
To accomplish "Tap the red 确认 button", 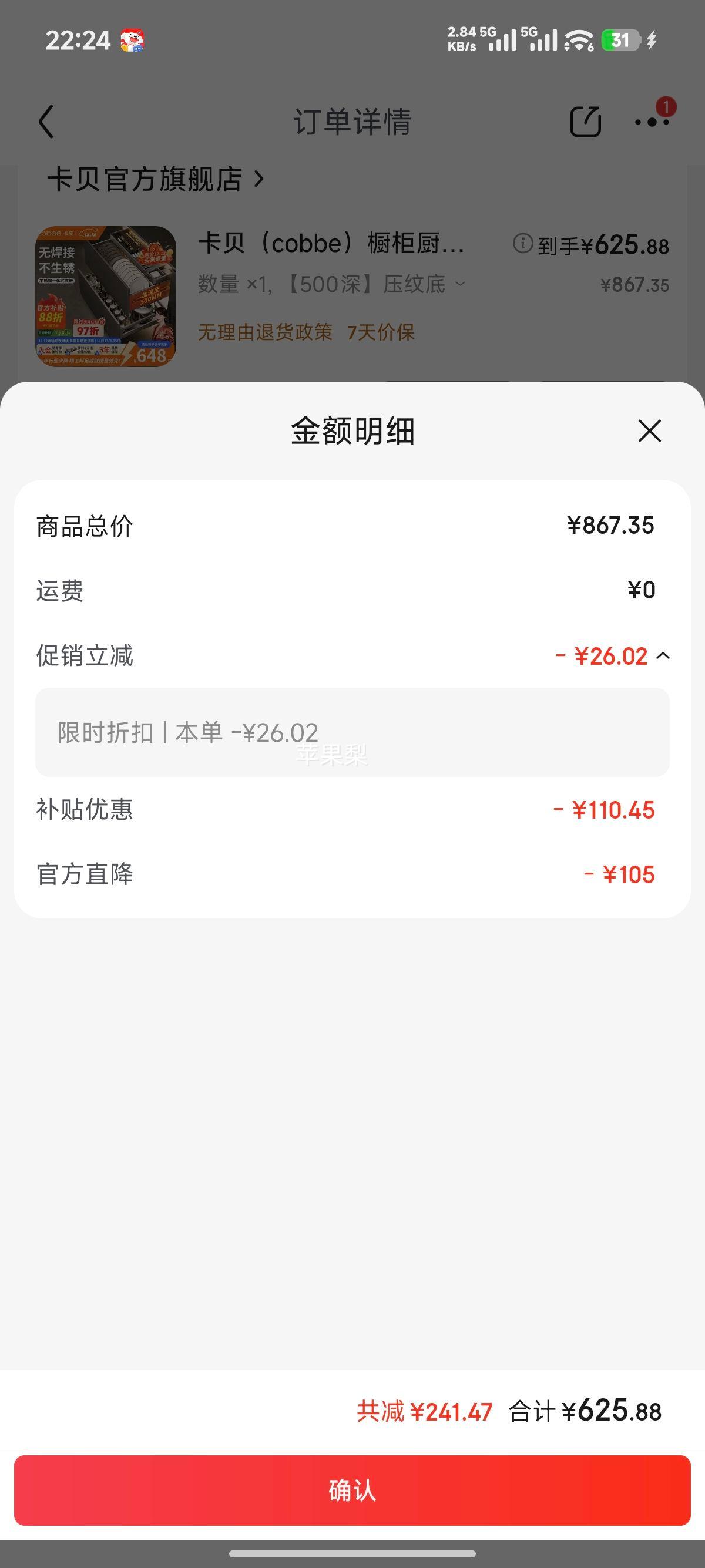I will coord(352,1490).
